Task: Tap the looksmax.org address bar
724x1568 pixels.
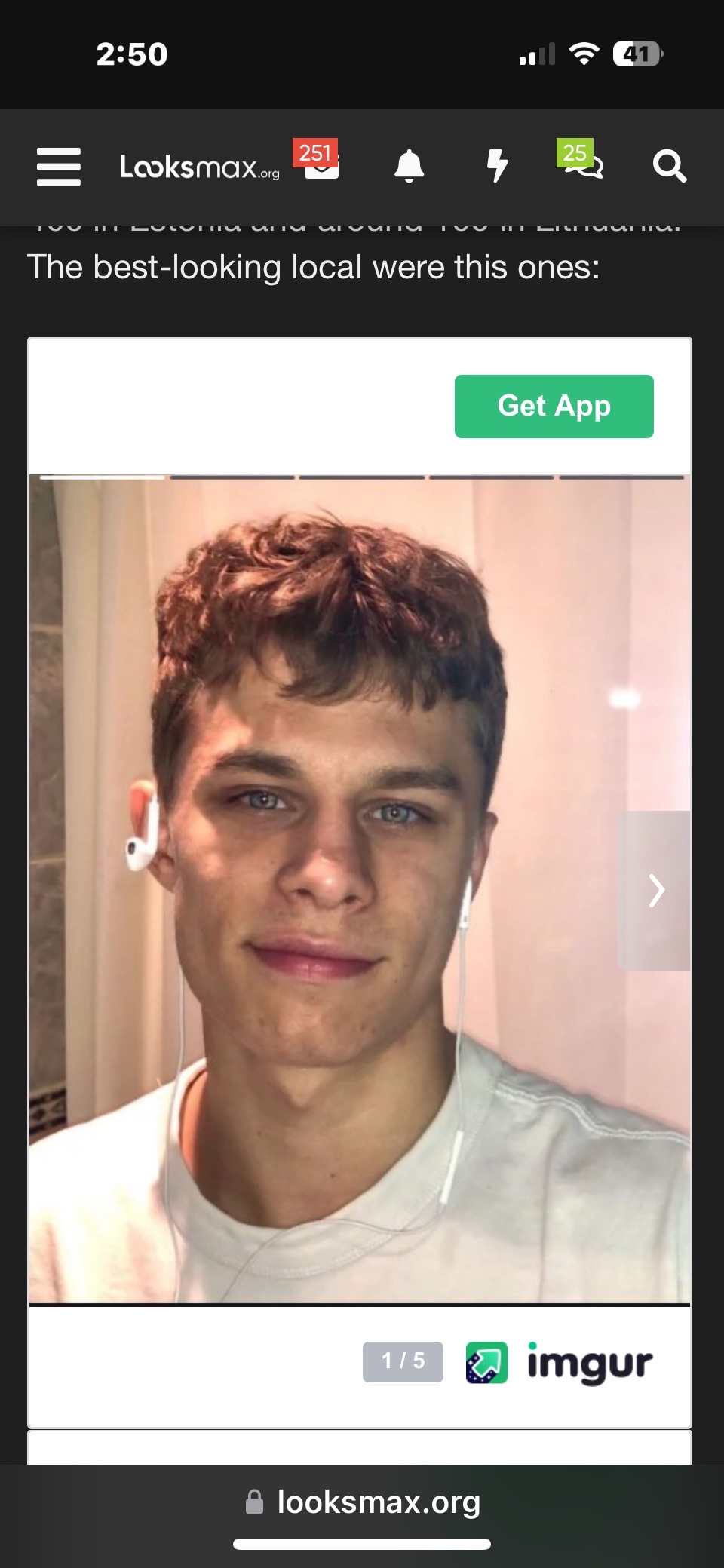Action: pyautogui.click(x=362, y=1502)
